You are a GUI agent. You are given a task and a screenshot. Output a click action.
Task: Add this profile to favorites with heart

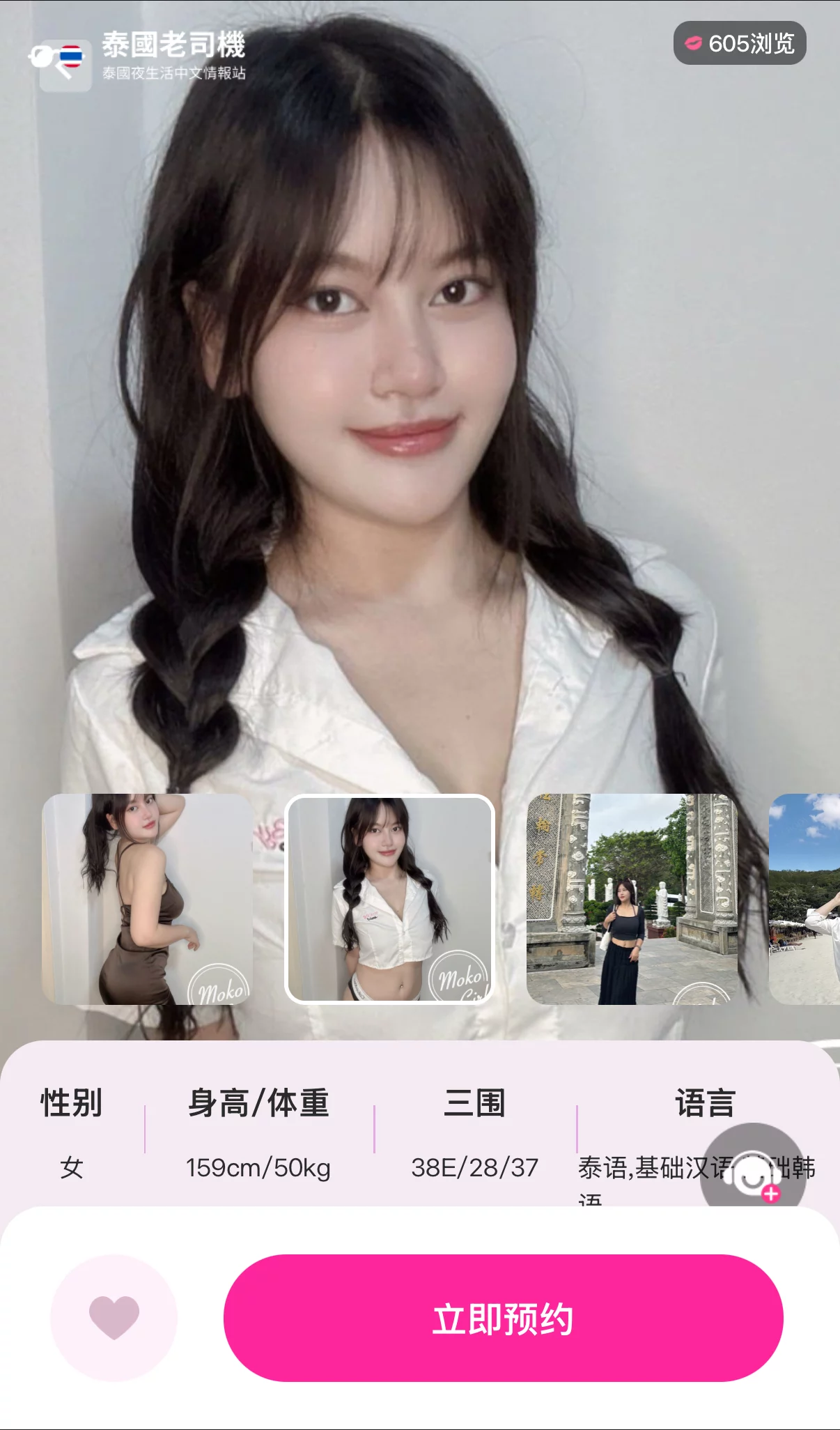click(x=114, y=1318)
